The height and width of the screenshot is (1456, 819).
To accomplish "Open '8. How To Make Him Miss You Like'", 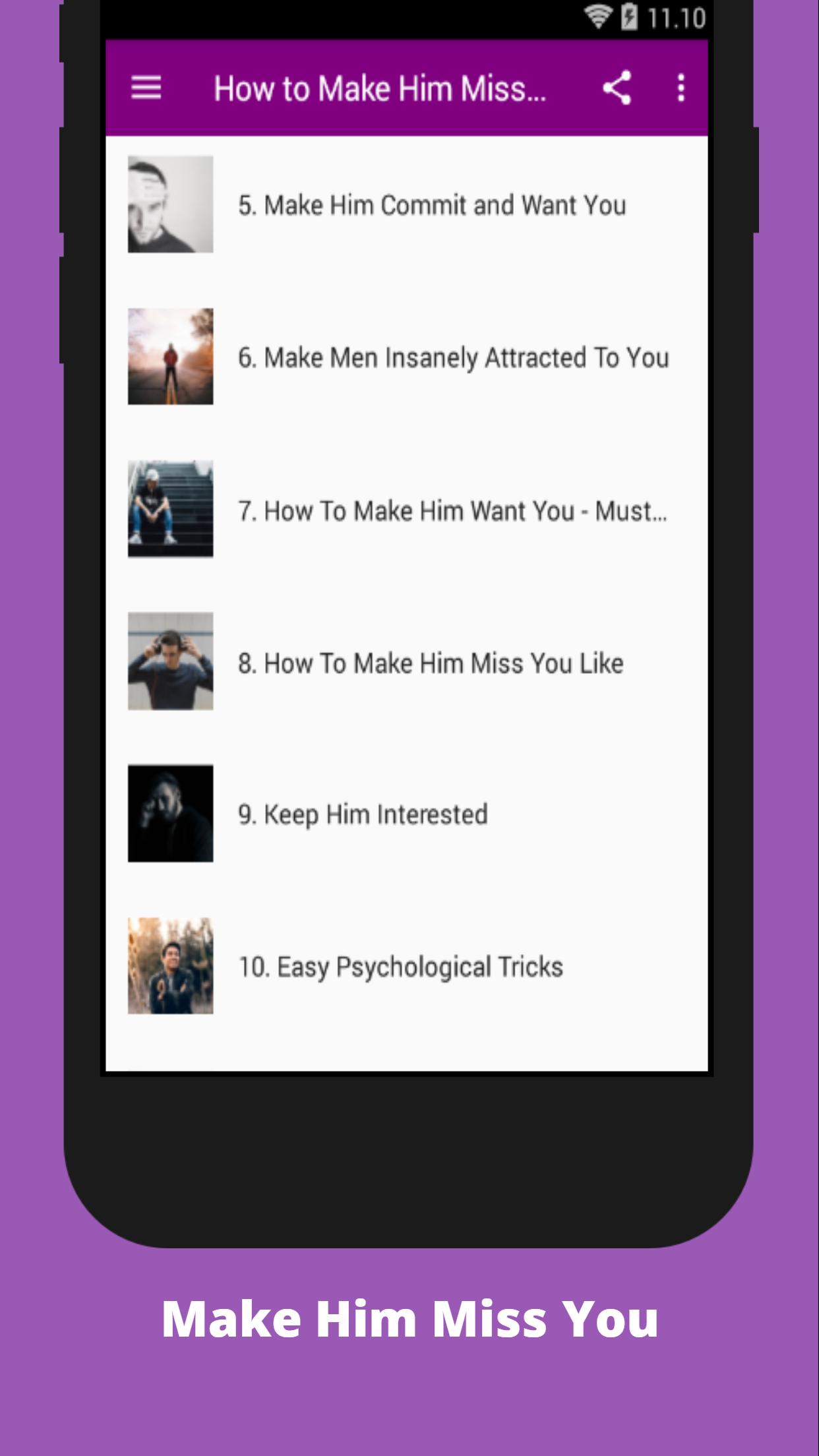I will point(432,663).
